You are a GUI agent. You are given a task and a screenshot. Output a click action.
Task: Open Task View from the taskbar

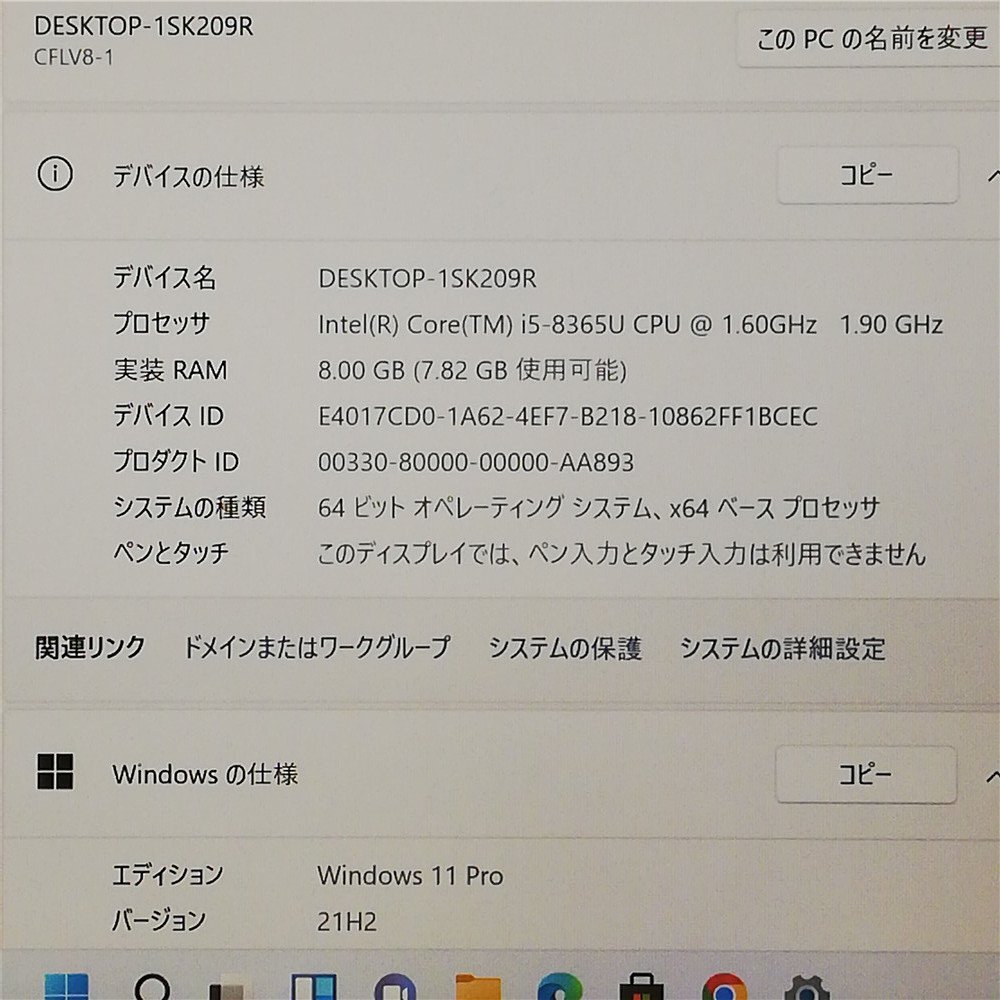[232, 988]
